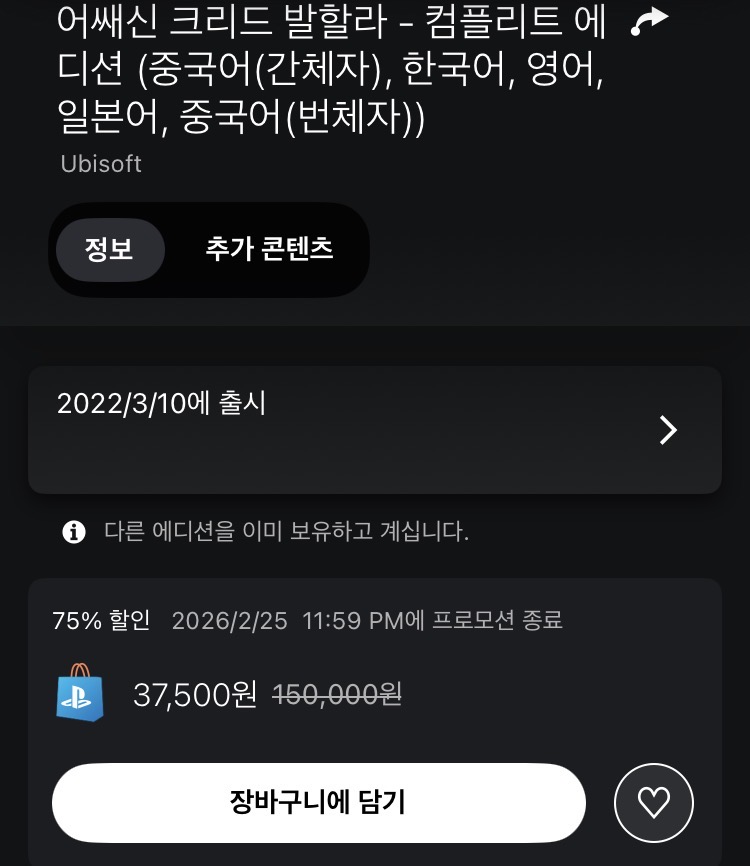Image resolution: width=750 pixels, height=866 pixels.
Task: Select the 정보 tab
Action: [x=110, y=249]
